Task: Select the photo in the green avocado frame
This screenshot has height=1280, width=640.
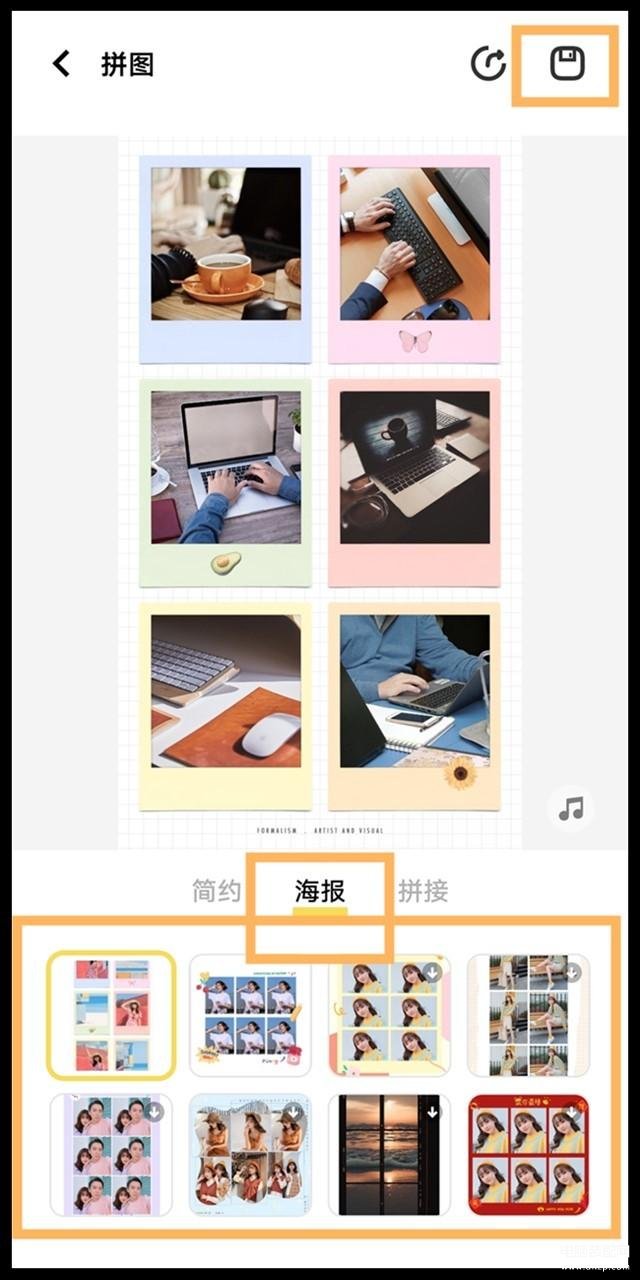Action: click(x=226, y=468)
